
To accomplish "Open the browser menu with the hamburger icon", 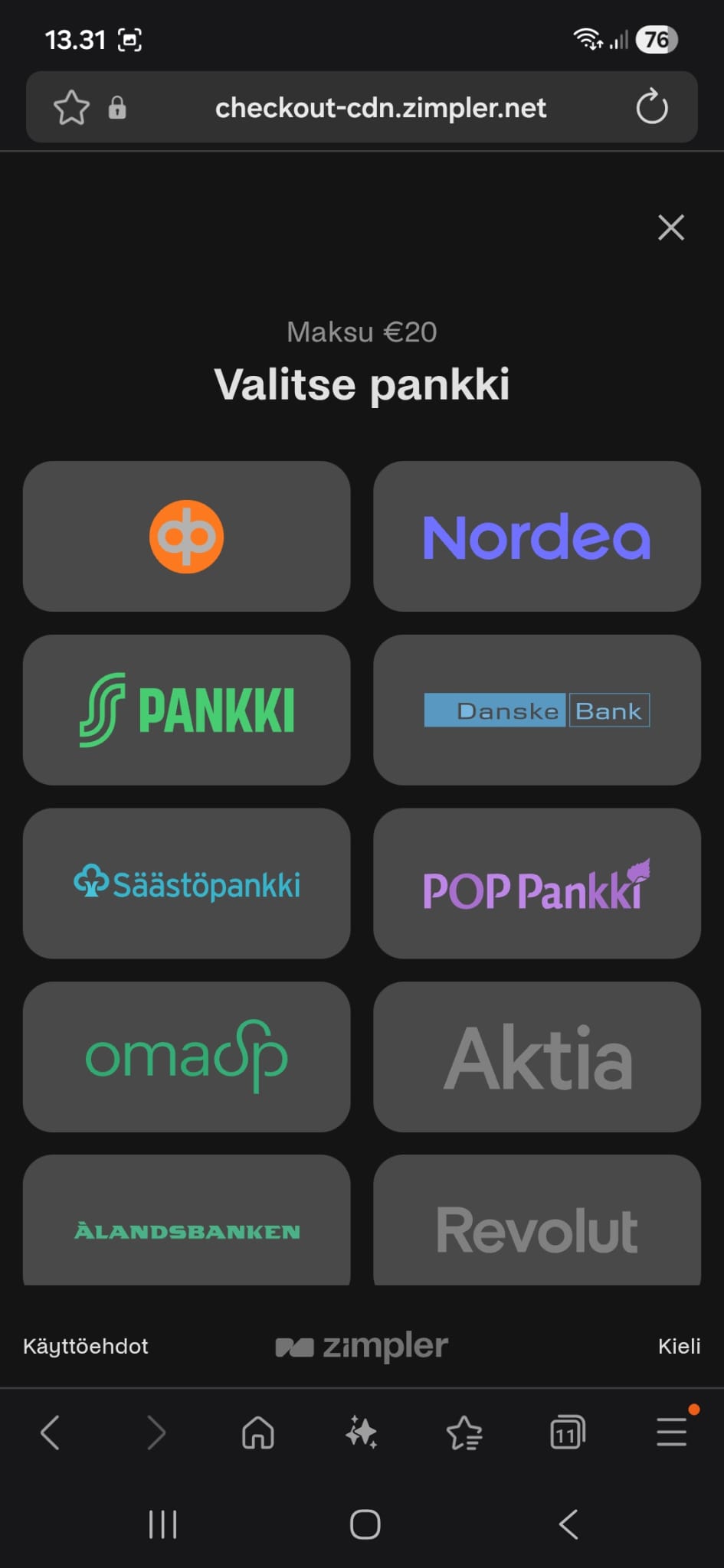I will (x=670, y=1433).
